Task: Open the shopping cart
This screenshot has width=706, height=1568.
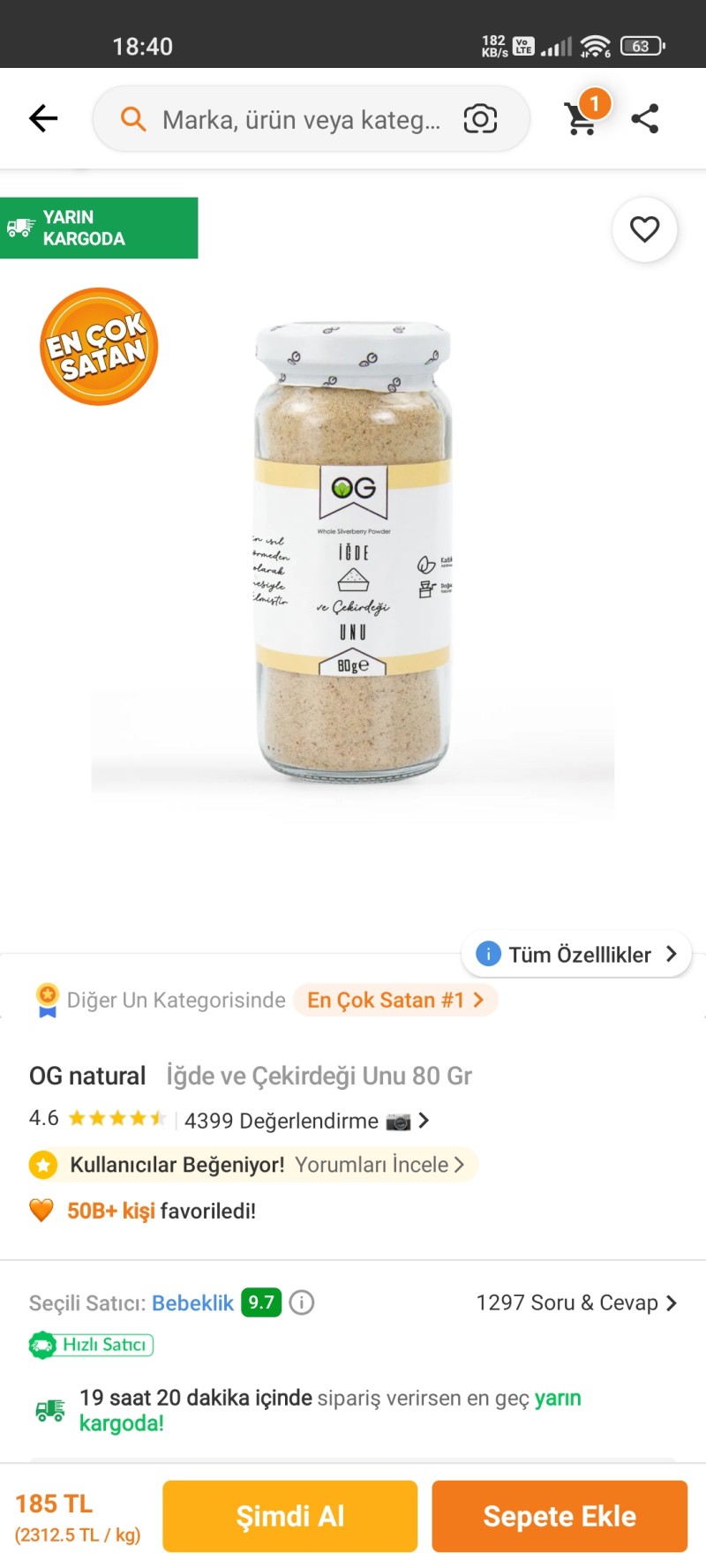Action: pos(582,117)
